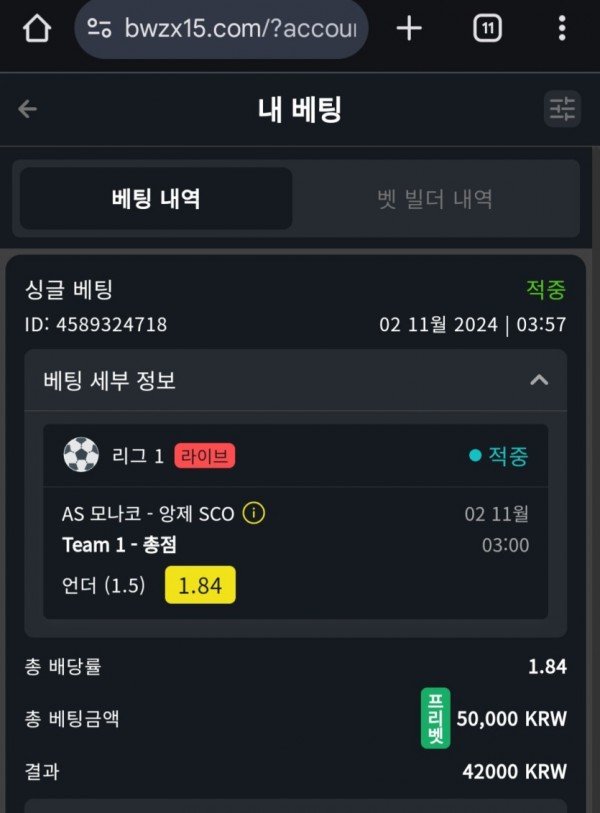The image size is (600, 813).
Task: Open the browser overflow menu
Action: [561, 29]
